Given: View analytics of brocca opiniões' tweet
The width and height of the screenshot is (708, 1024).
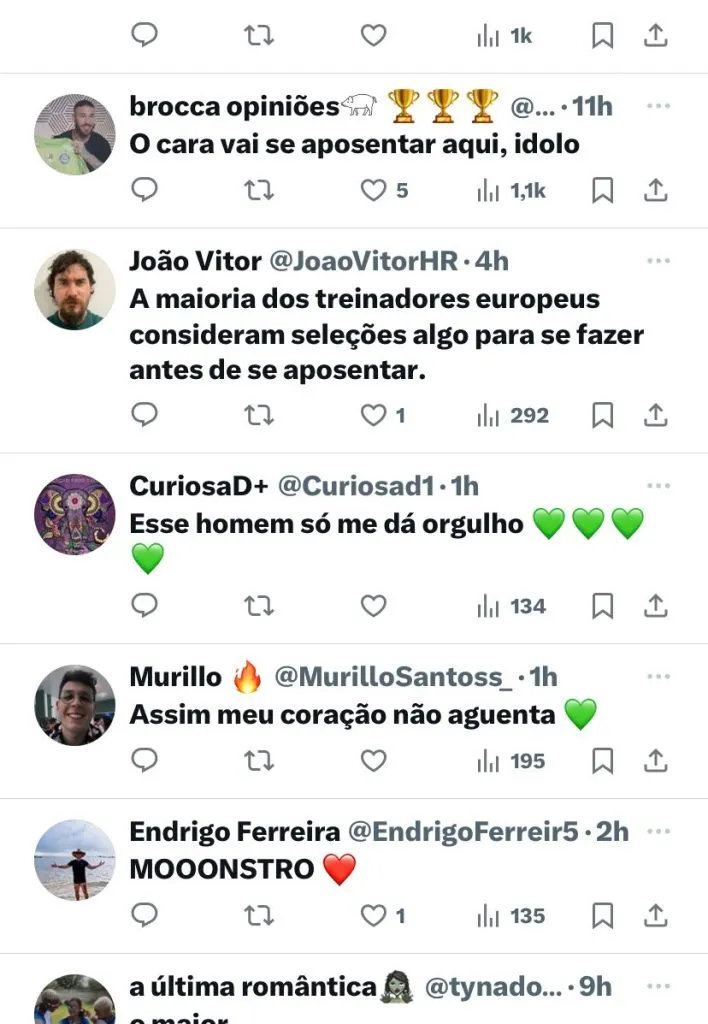Looking at the screenshot, I should click(x=512, y=190).
